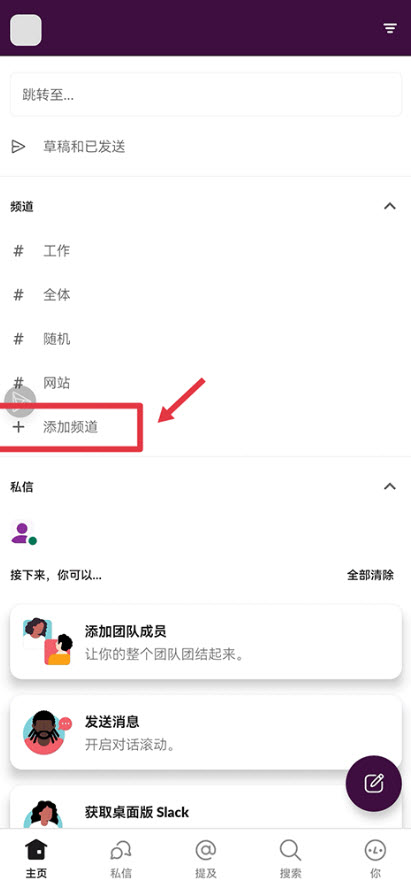Open the #全体 channel
411x884 pixels.
coord(205,295)
